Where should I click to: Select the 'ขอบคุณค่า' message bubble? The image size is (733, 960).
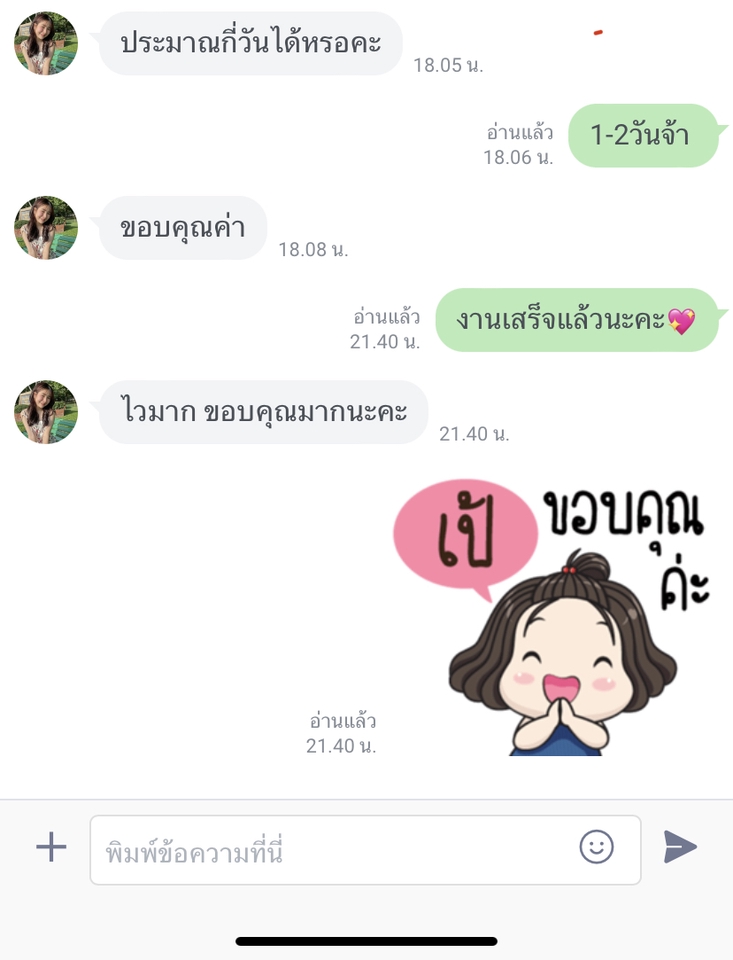181,229
